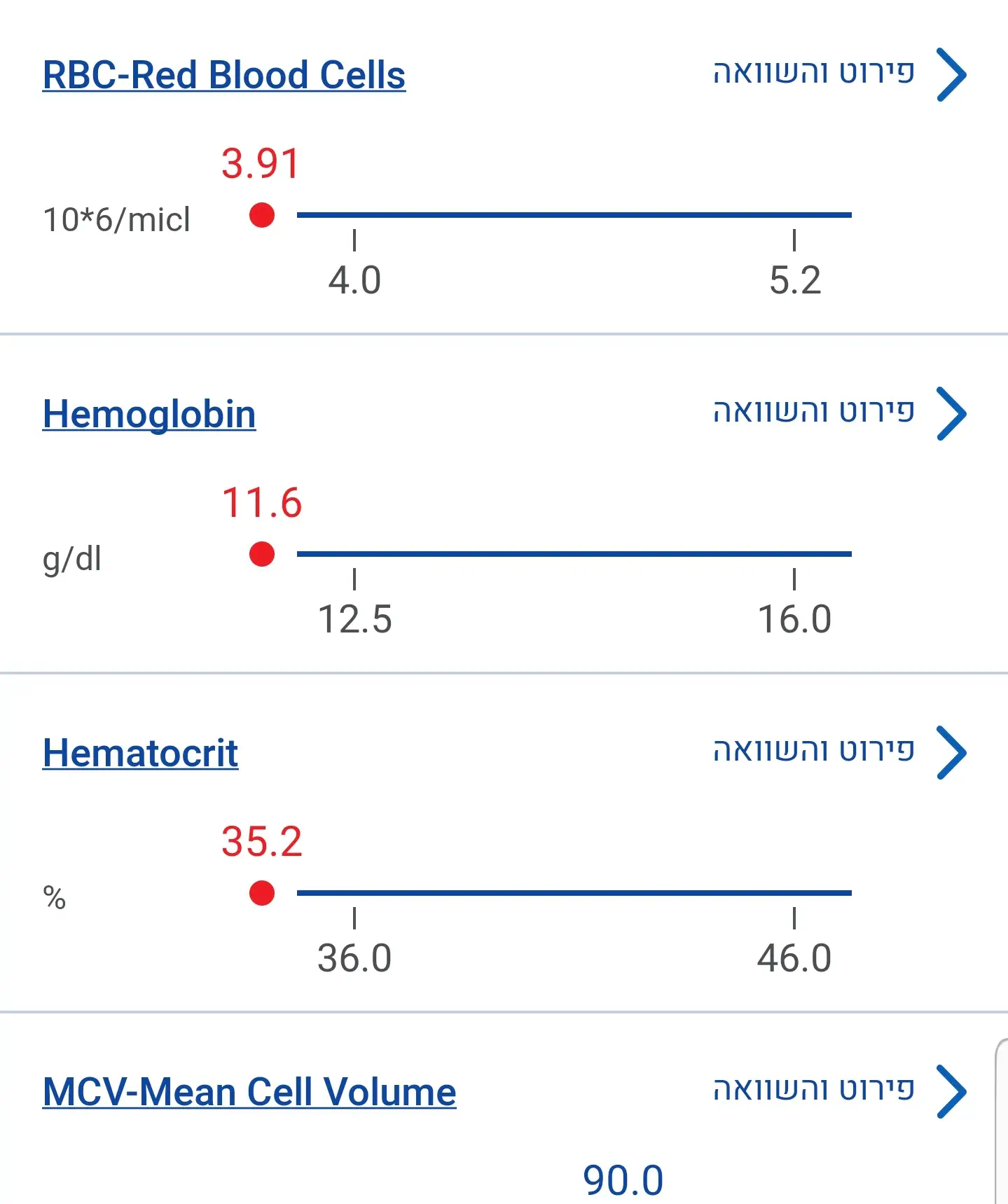Open the Hemoglobin test link
The image size is (1008, 1204).
[x=149, y=414]
